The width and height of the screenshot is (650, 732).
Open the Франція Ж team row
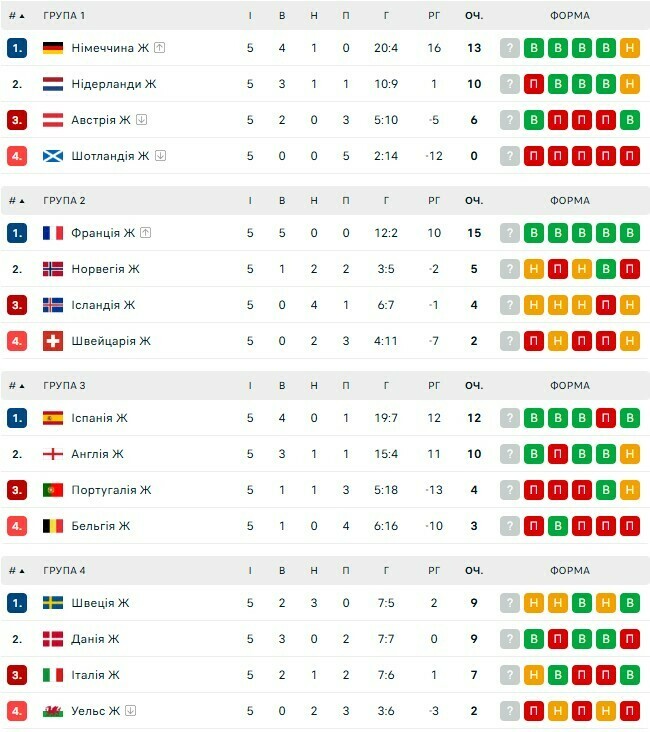[x=102, y=233]
